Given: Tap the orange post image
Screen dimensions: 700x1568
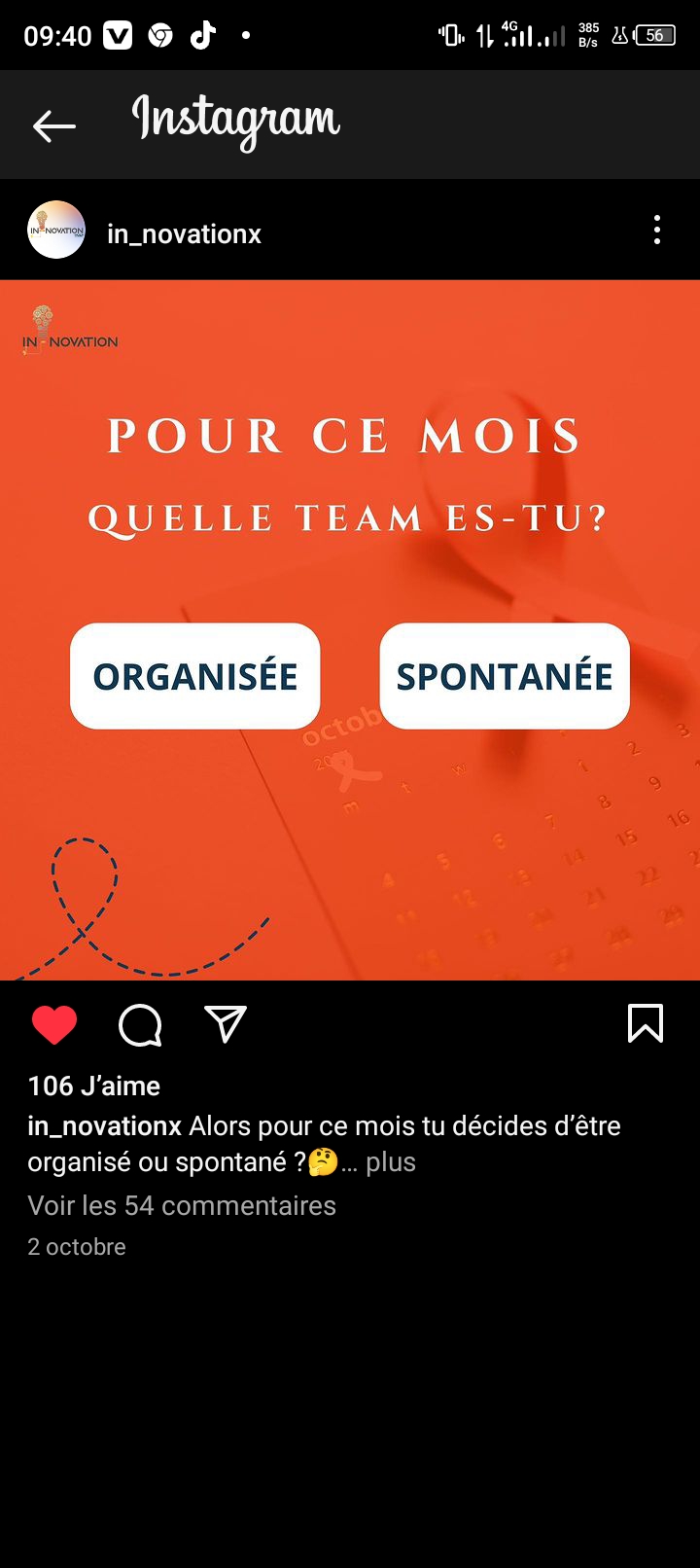Looking at the screenshot, I should click(x=350, y=630).
